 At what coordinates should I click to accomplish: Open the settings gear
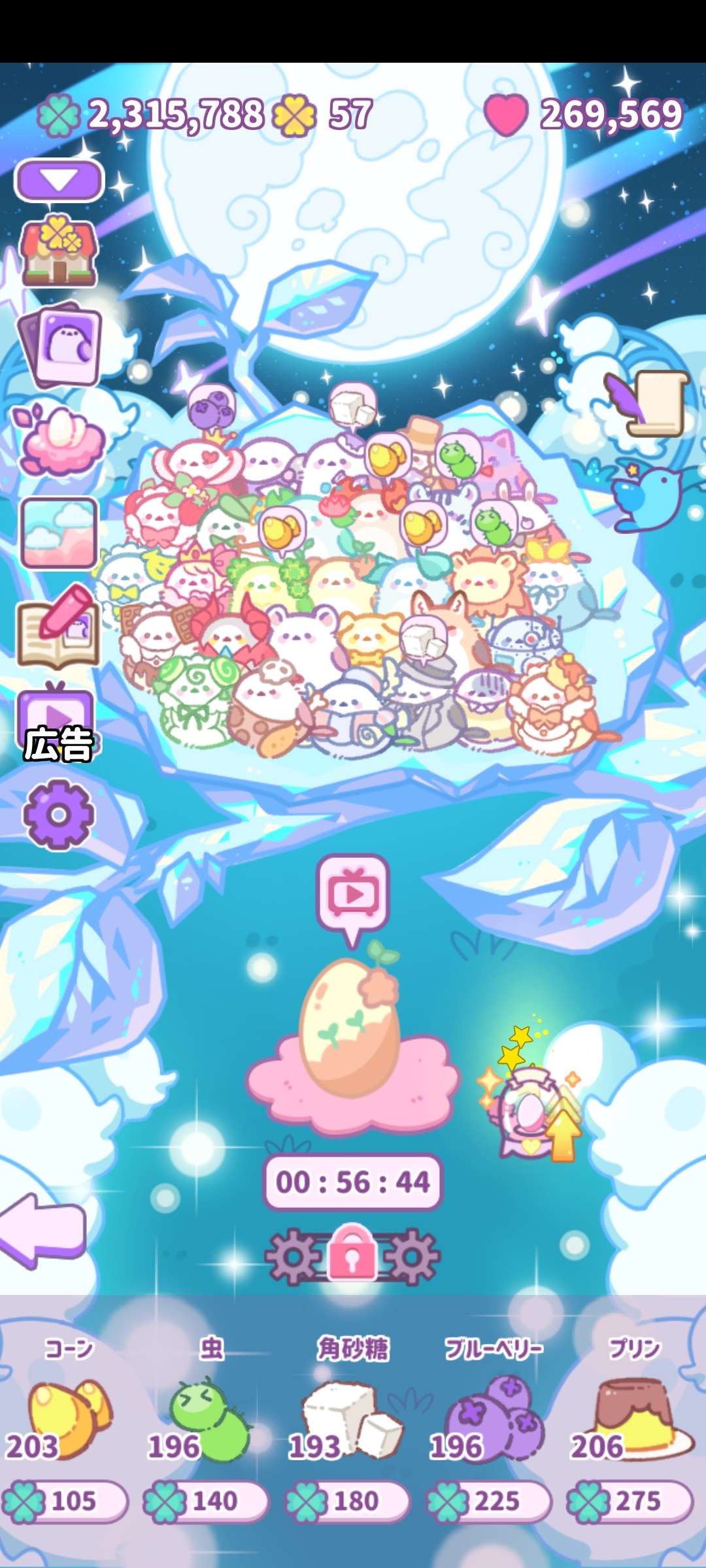pos(59,815)
